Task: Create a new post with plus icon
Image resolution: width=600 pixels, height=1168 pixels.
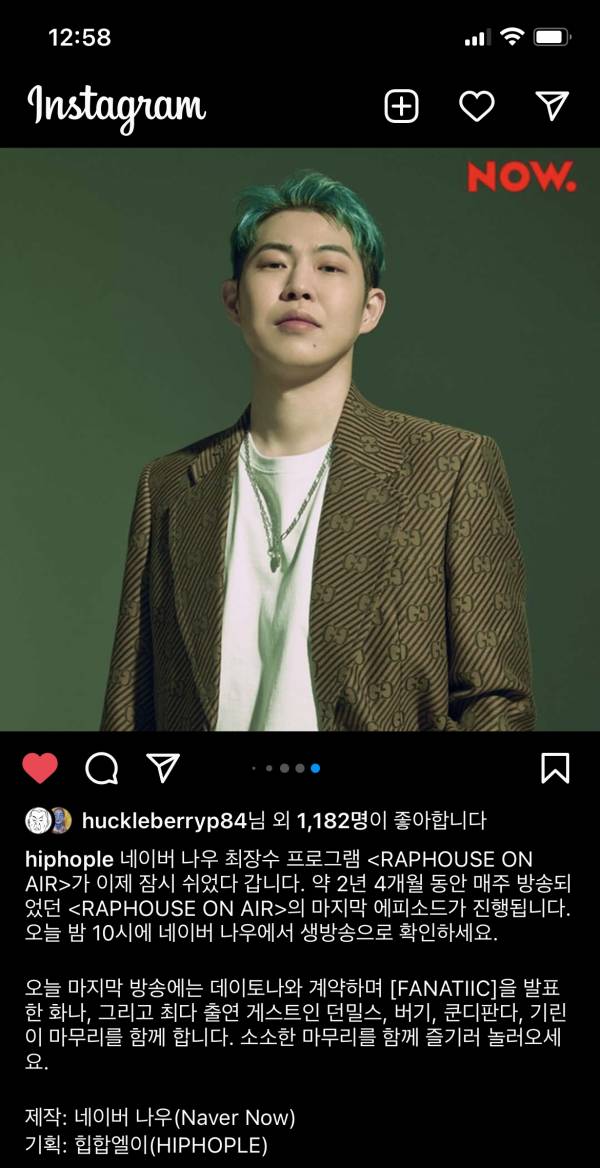Action: [x=401, y=106]
